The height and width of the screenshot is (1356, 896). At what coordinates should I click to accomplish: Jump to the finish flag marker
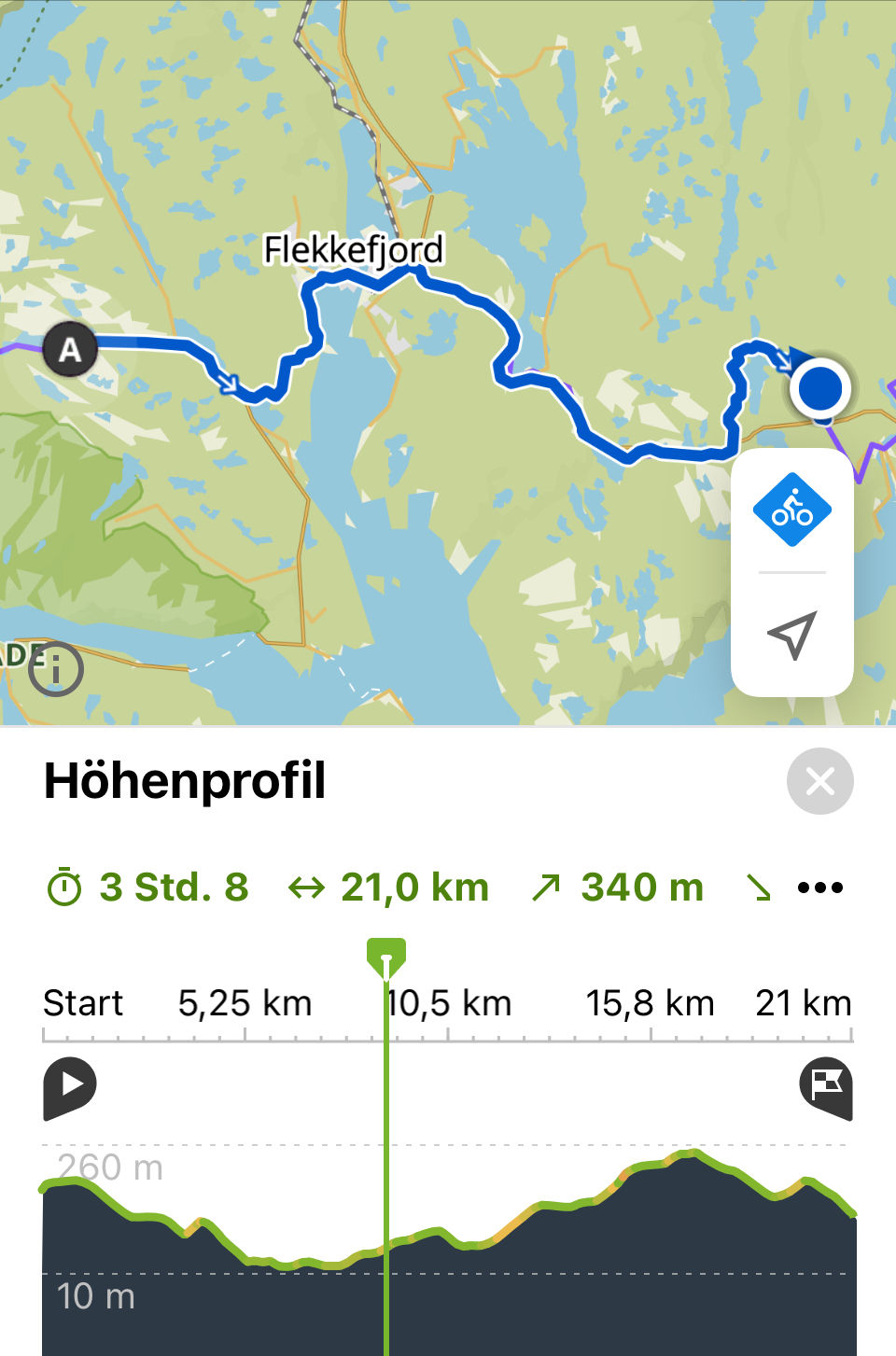(826, 1086)
